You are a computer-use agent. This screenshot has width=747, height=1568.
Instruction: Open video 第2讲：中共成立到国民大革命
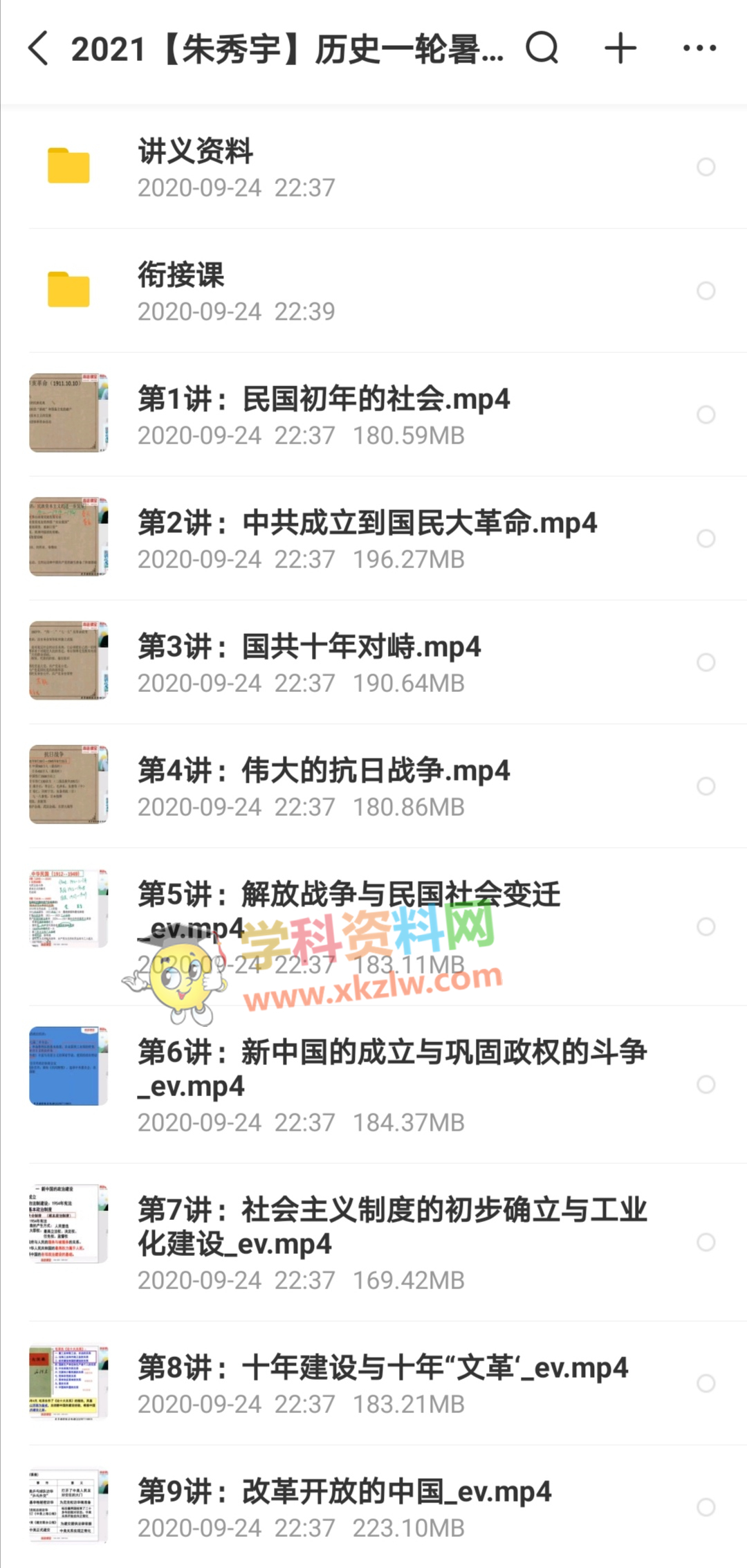point(367,523)
